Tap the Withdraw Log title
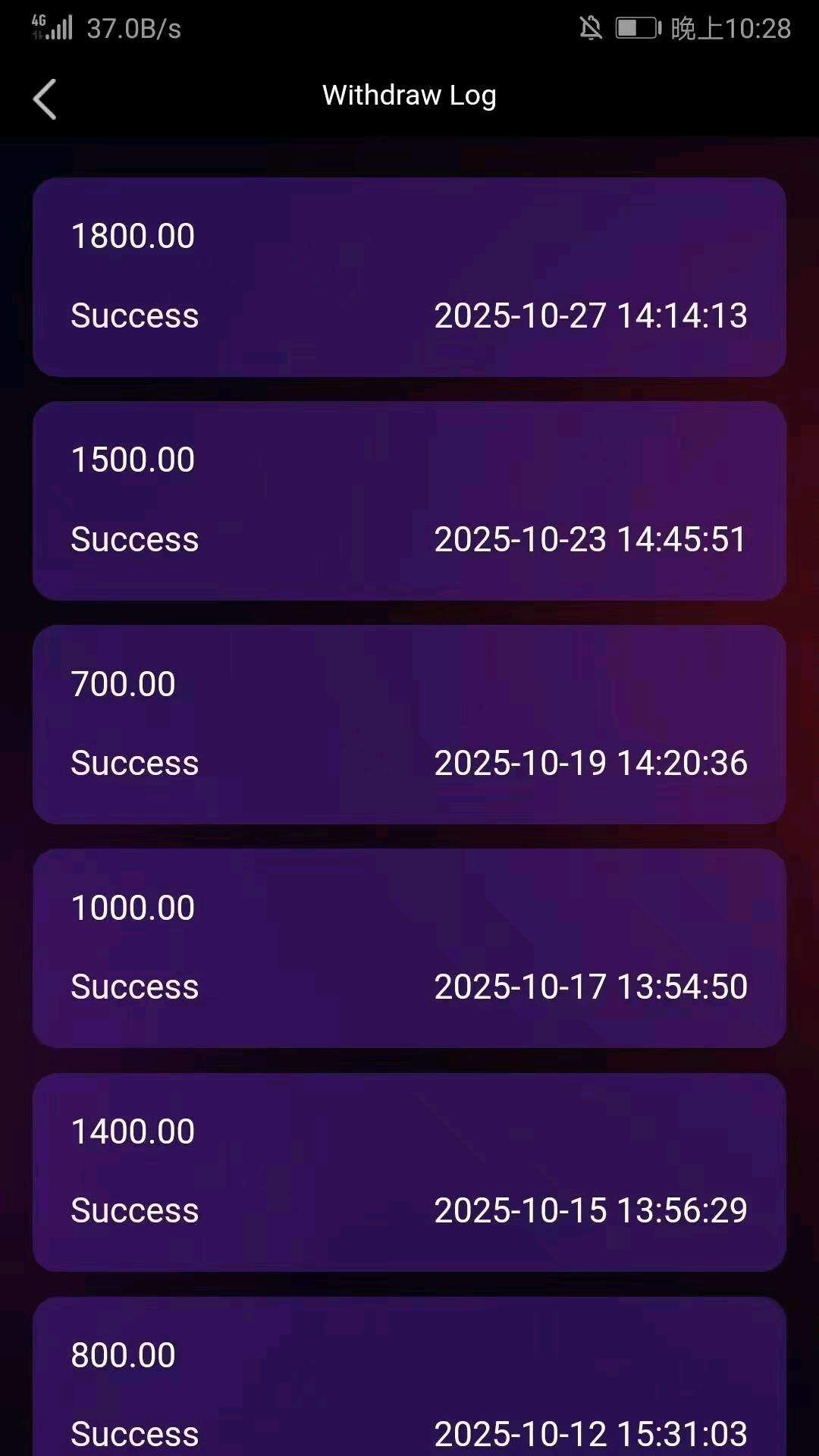Screen dimensions: 819x1456 (x=409, y=95)
